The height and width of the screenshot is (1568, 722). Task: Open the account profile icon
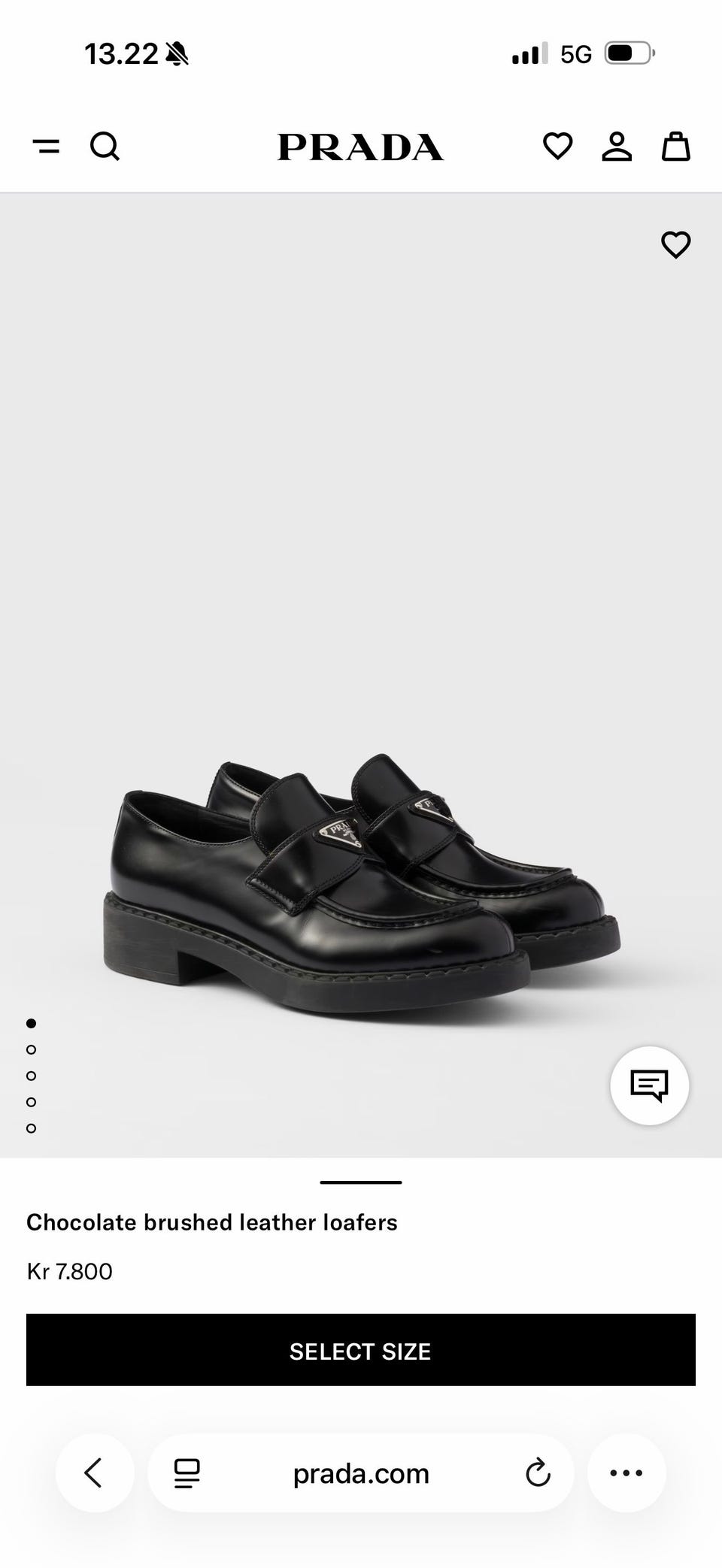coord(617,146)
